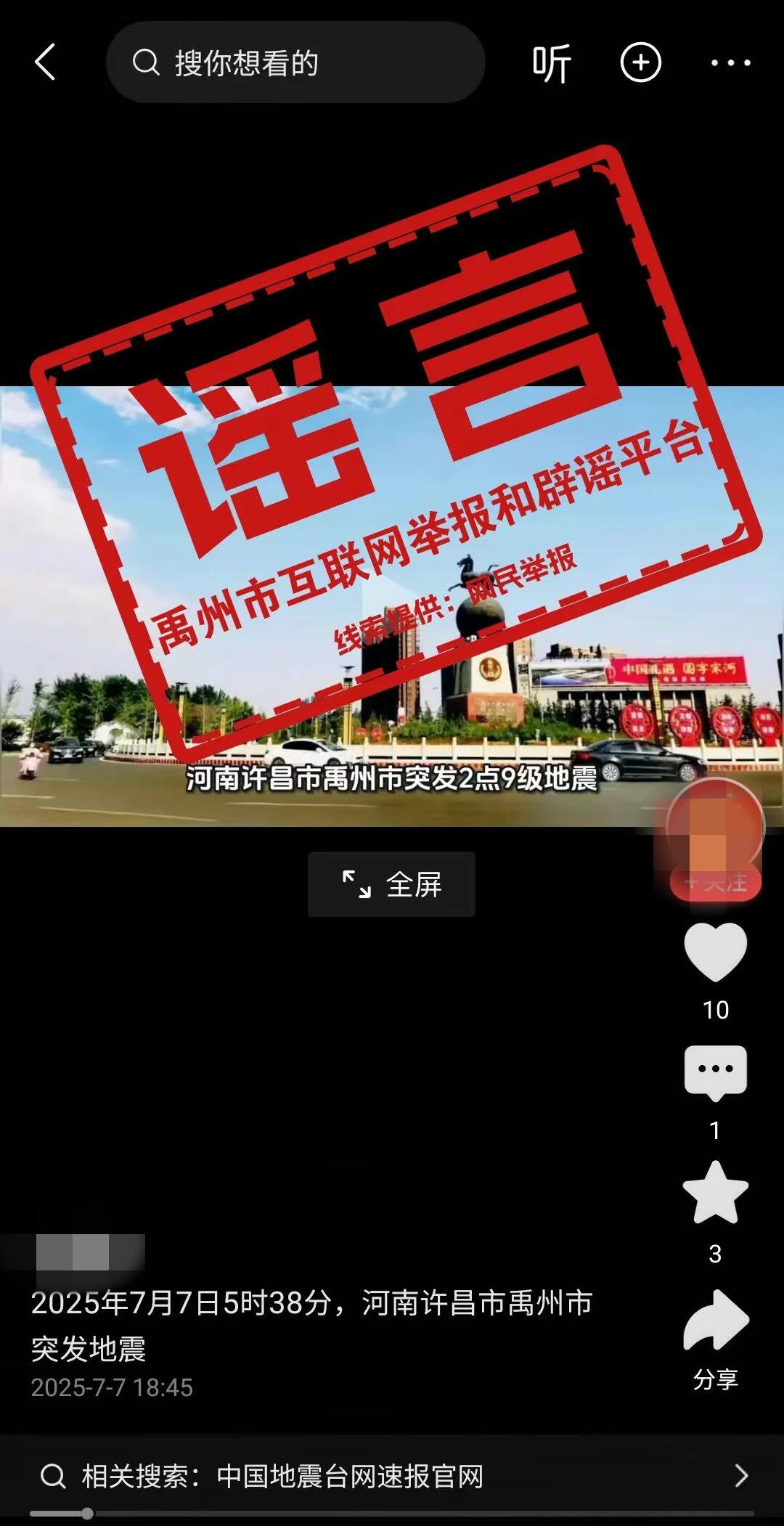
Task: Tap the 听 listen button
Action: pyautogui.click(x=552, y=64)
